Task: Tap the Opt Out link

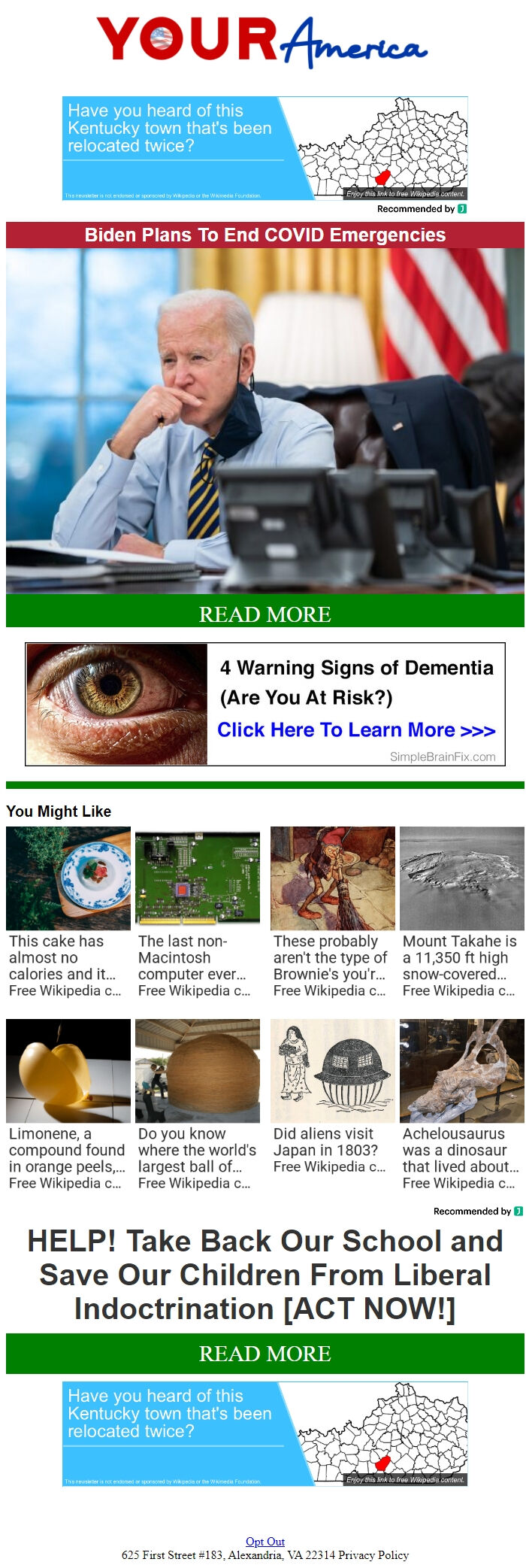Action: click(265, 1541)
